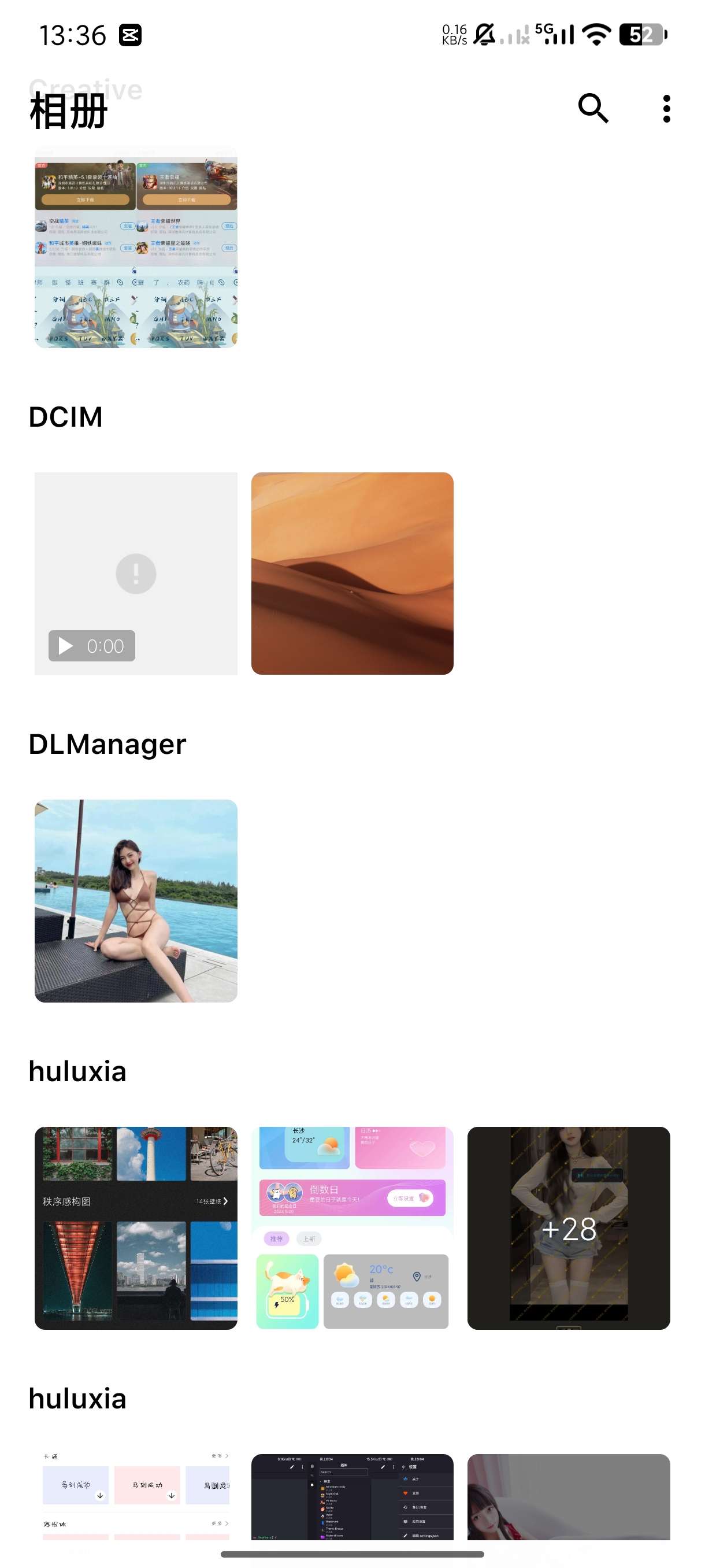Open the 秩序感构图 wallpaper screenshot in huluxia
This screenshot has width=705, height=1568.
136,1227
